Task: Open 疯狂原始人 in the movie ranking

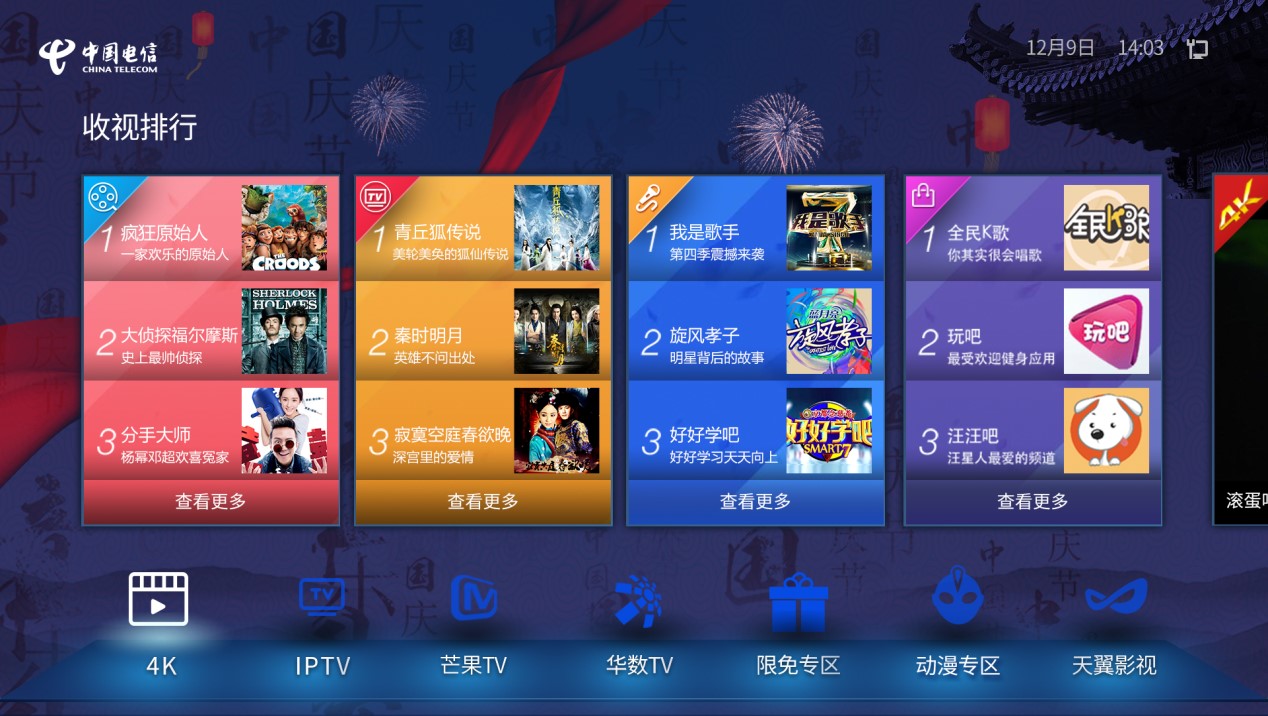Action: tap(210, 230)
